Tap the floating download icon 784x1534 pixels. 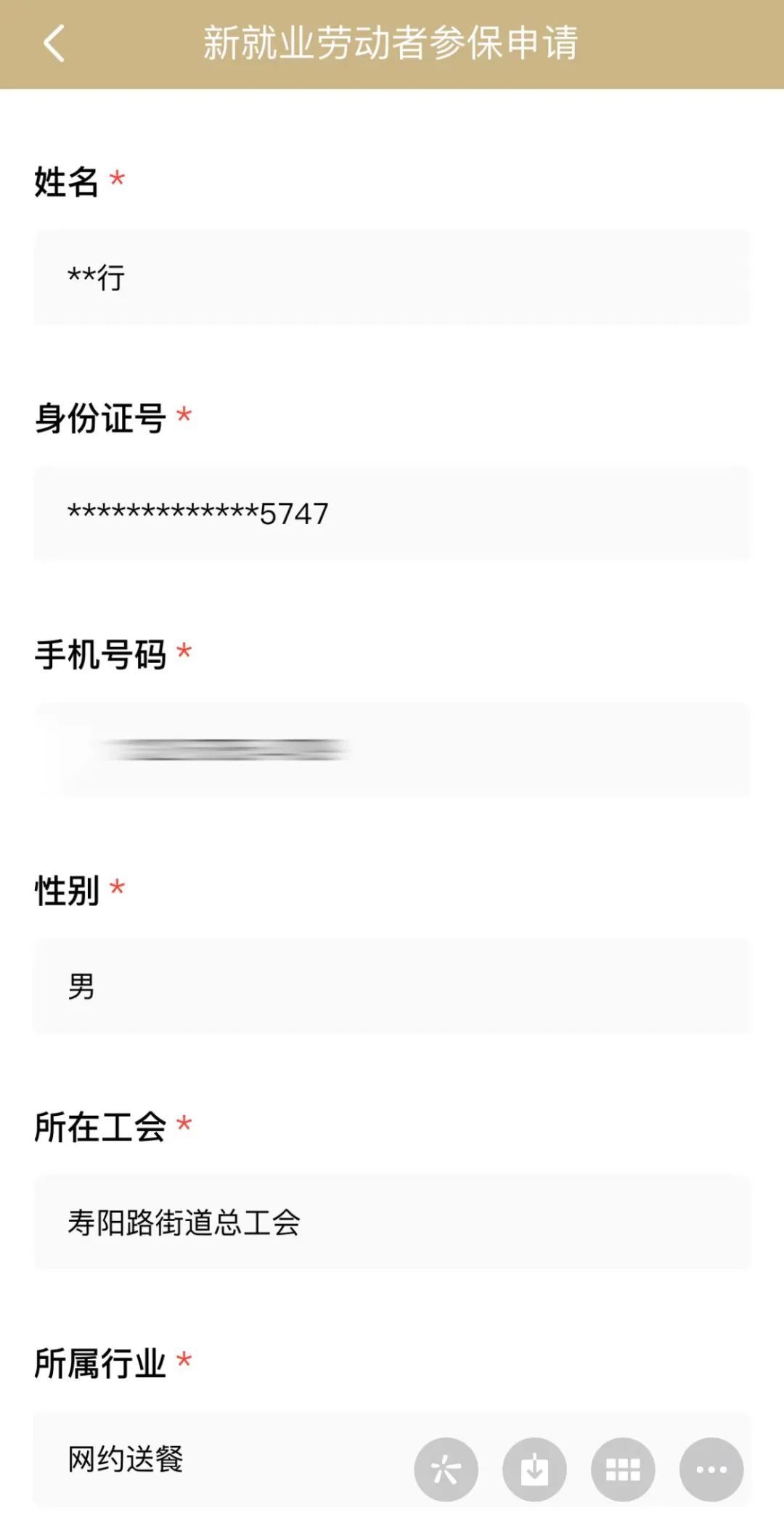534,1469
